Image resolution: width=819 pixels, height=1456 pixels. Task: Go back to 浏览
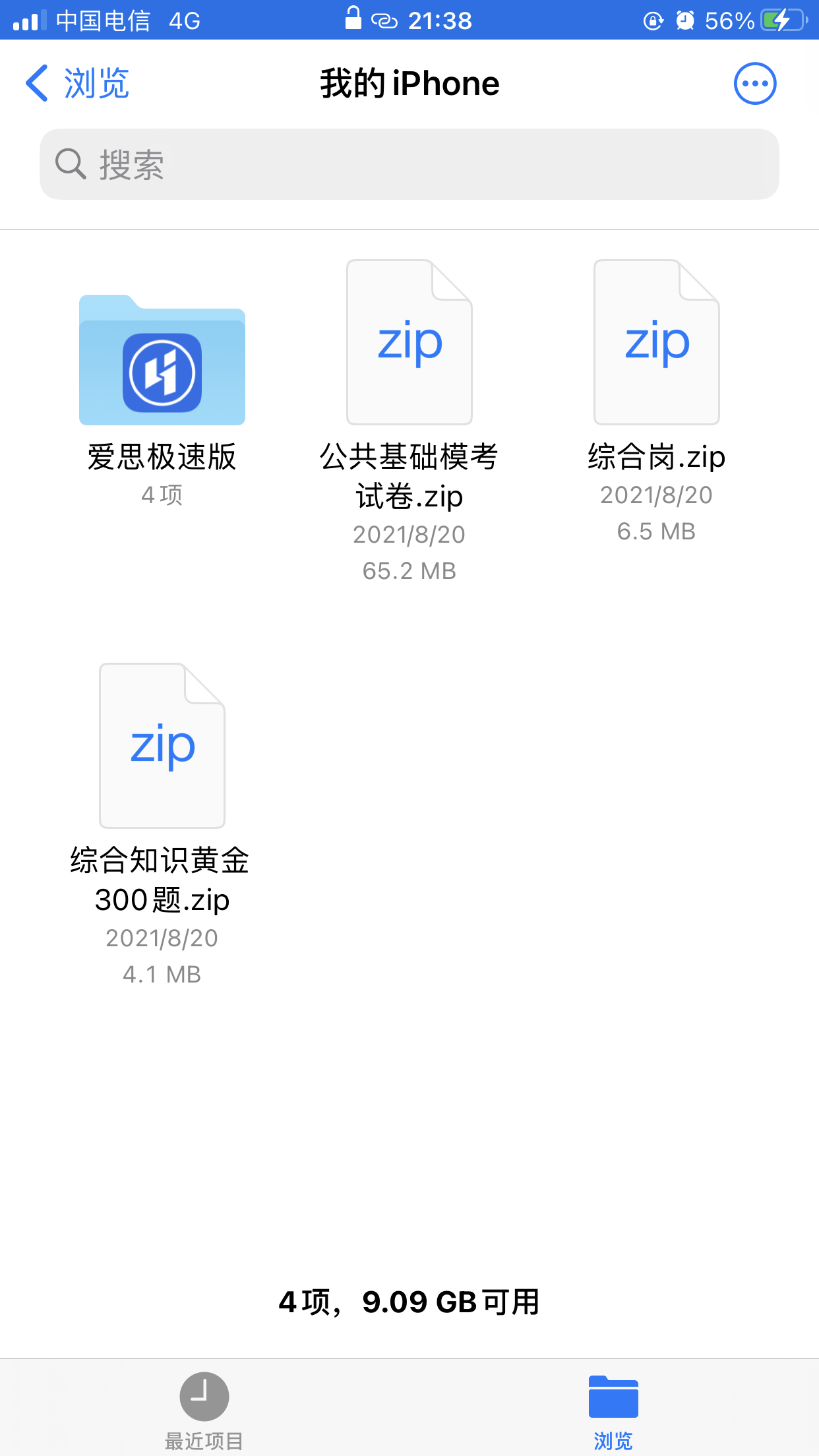coord(77,84)
